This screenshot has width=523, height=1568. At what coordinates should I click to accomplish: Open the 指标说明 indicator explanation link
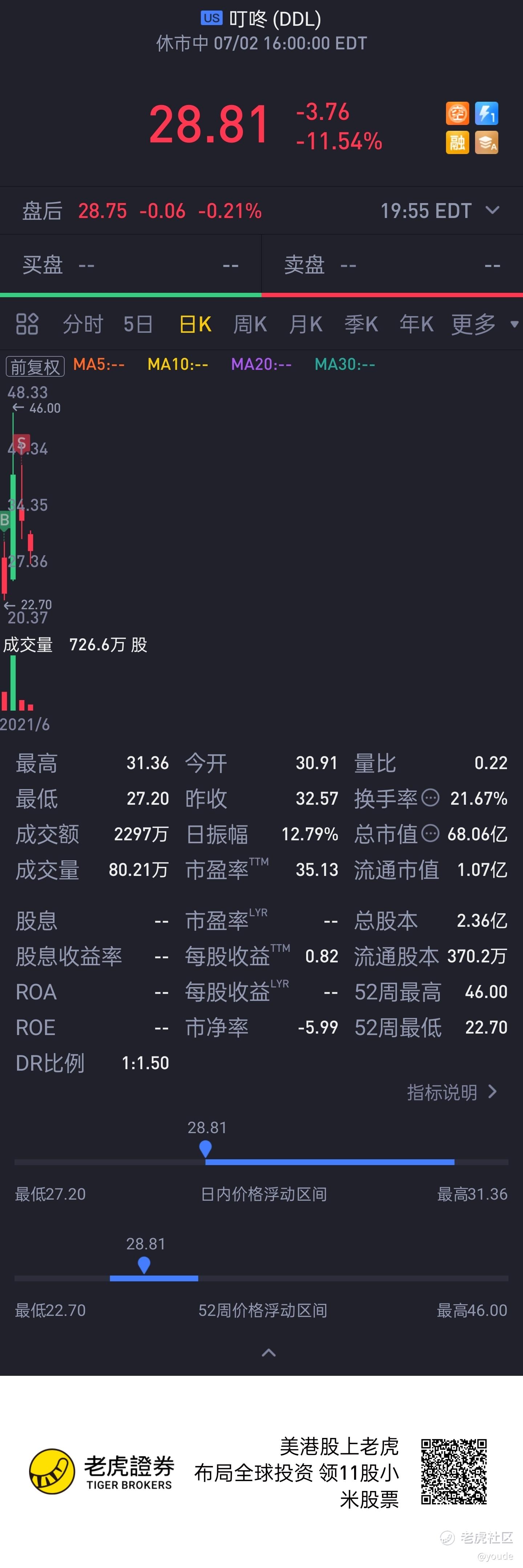tap(452, 1092)
